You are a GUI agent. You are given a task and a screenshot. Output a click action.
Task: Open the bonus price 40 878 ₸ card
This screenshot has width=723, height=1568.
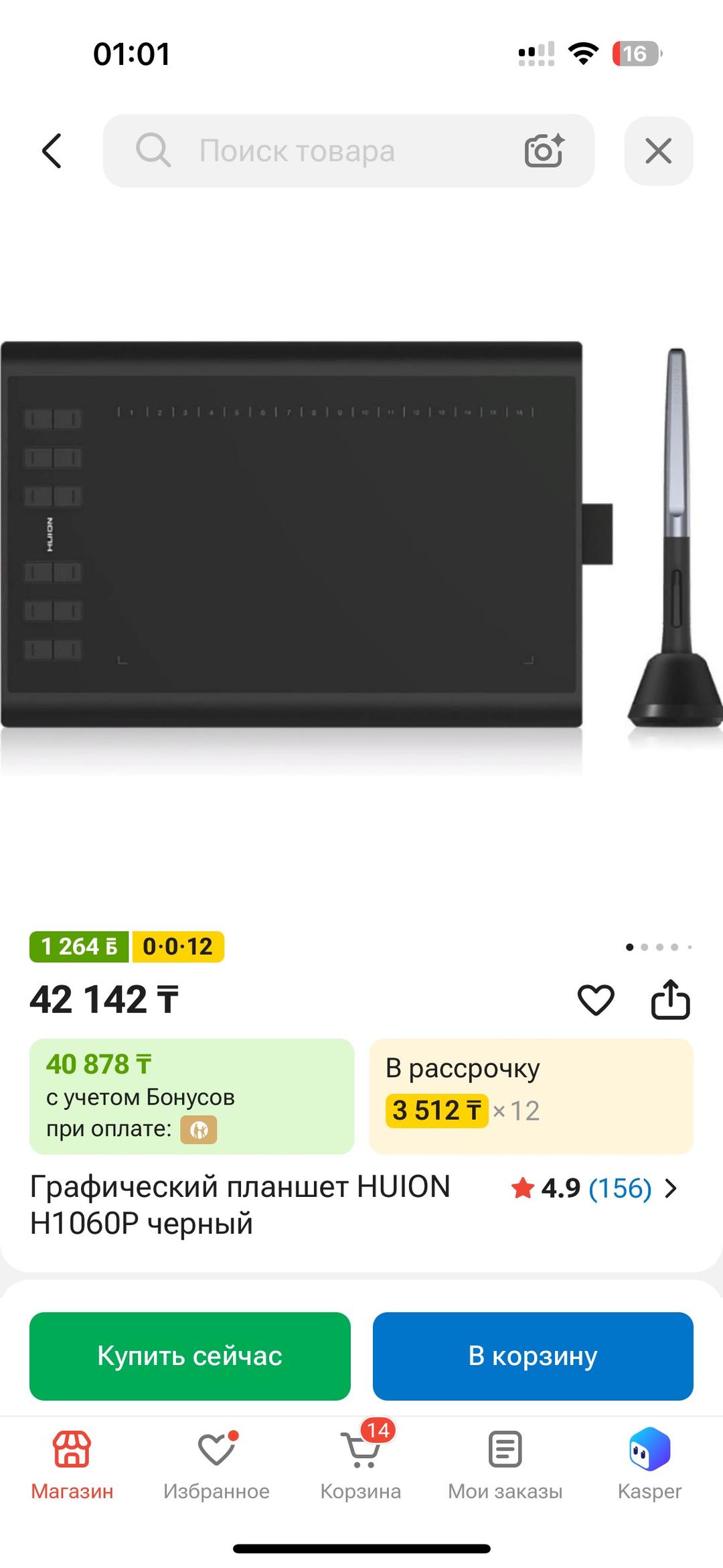pos(191,1096)
